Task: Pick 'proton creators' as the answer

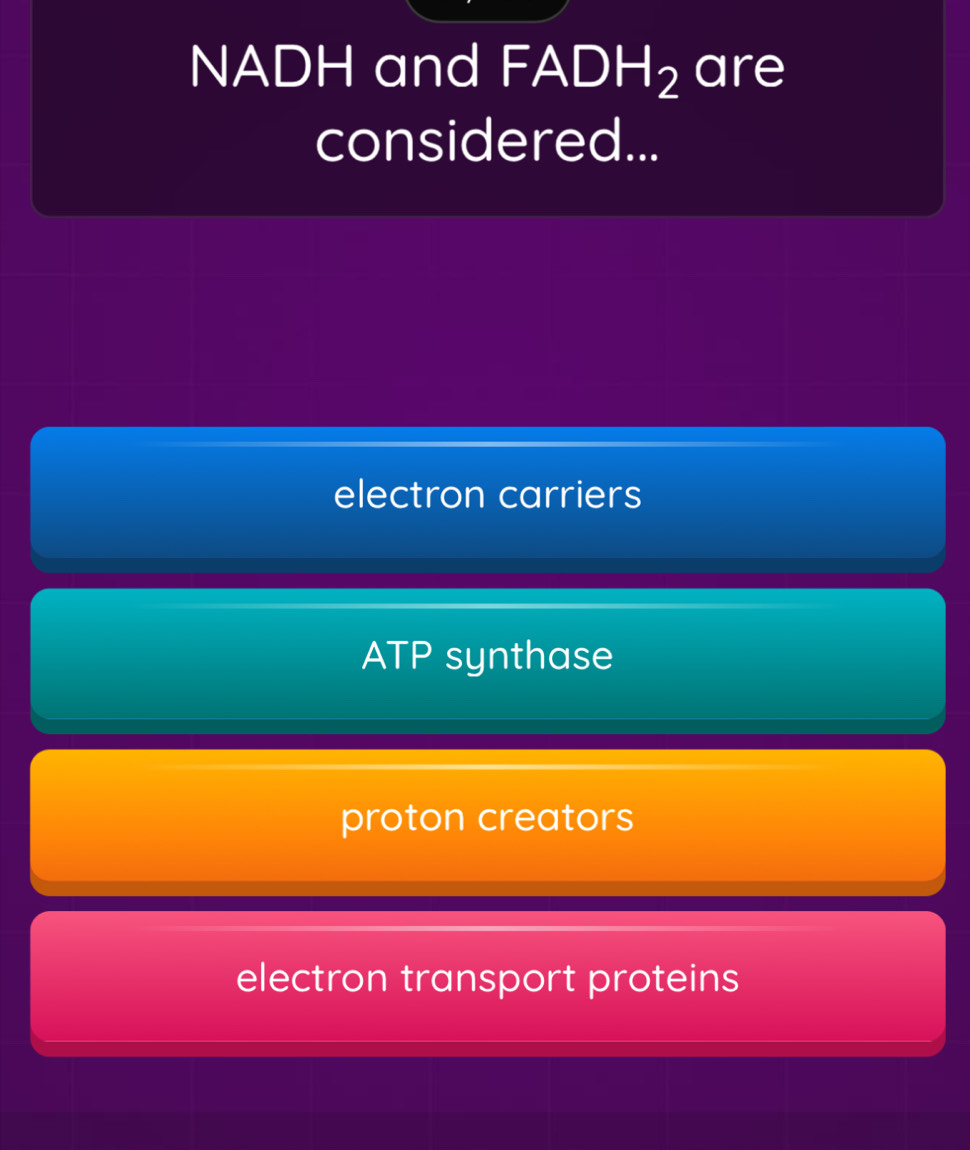Action: tap(487, 818)
